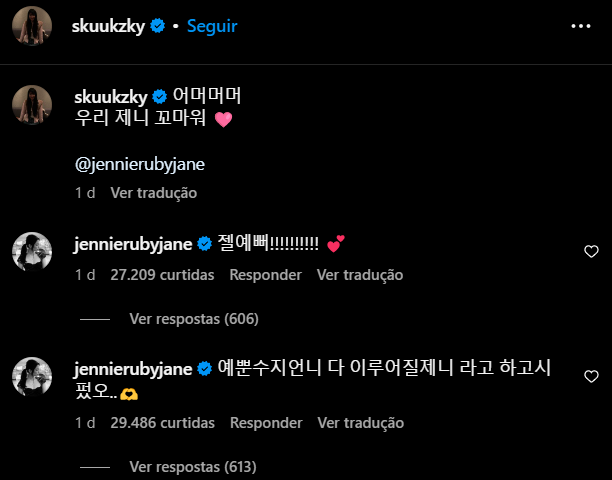
Task: Reply to jennierubyjane's comment with 27.209 curtidas
Action: click(266, 274)
